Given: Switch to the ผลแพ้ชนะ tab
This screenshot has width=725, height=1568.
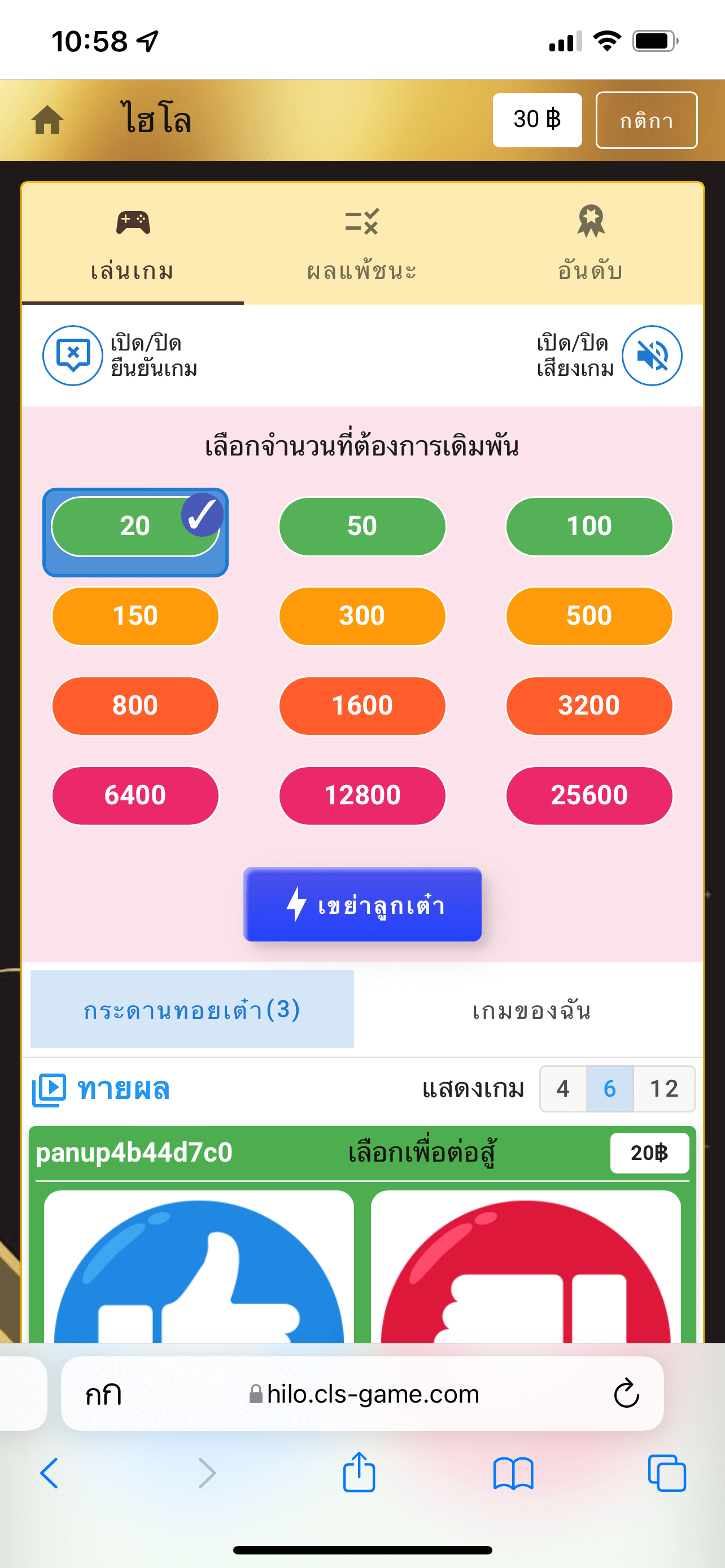Looking at the screenshot, I should tap(362, 271).
